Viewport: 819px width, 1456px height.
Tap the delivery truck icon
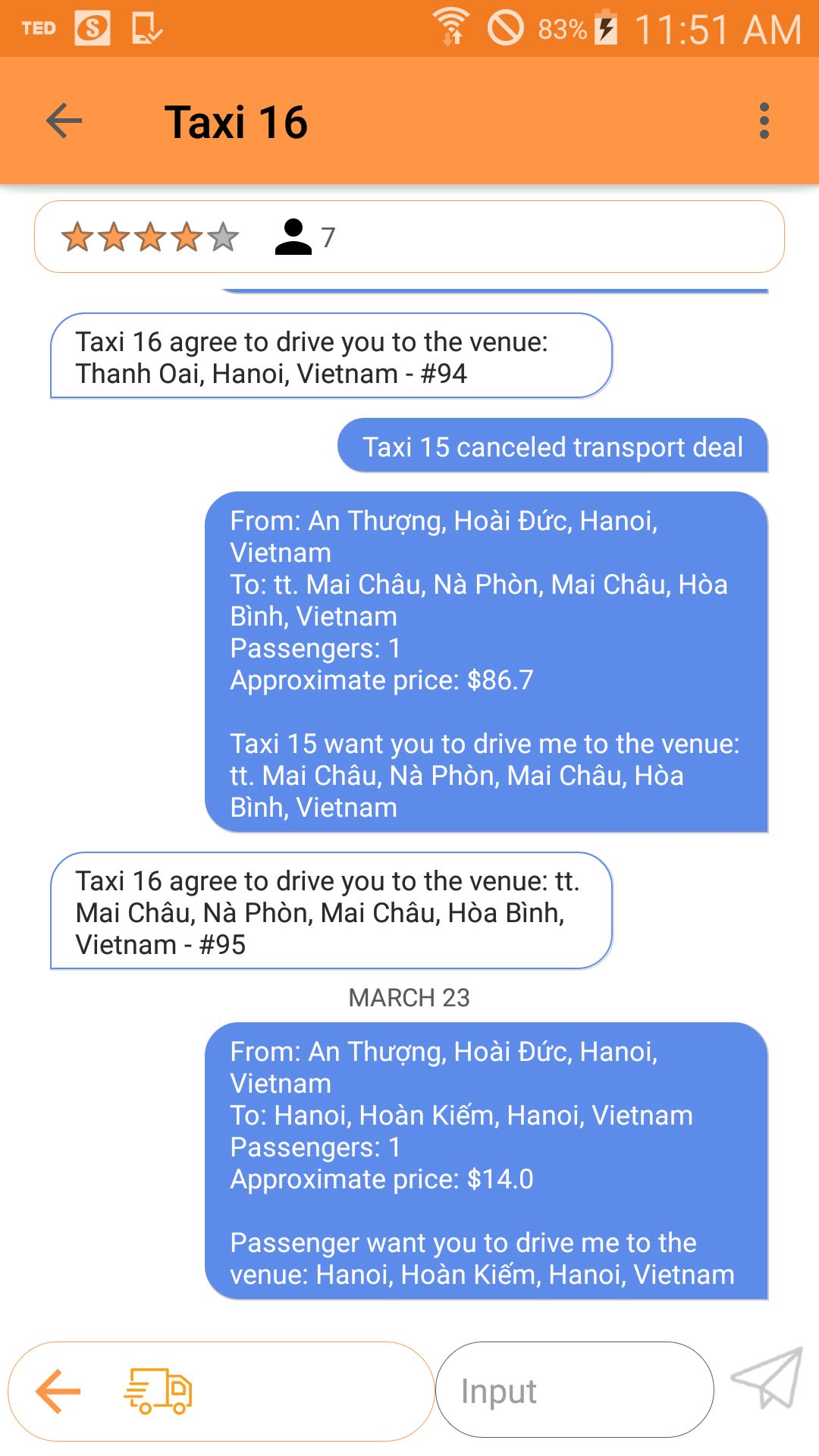[158, 1391]
